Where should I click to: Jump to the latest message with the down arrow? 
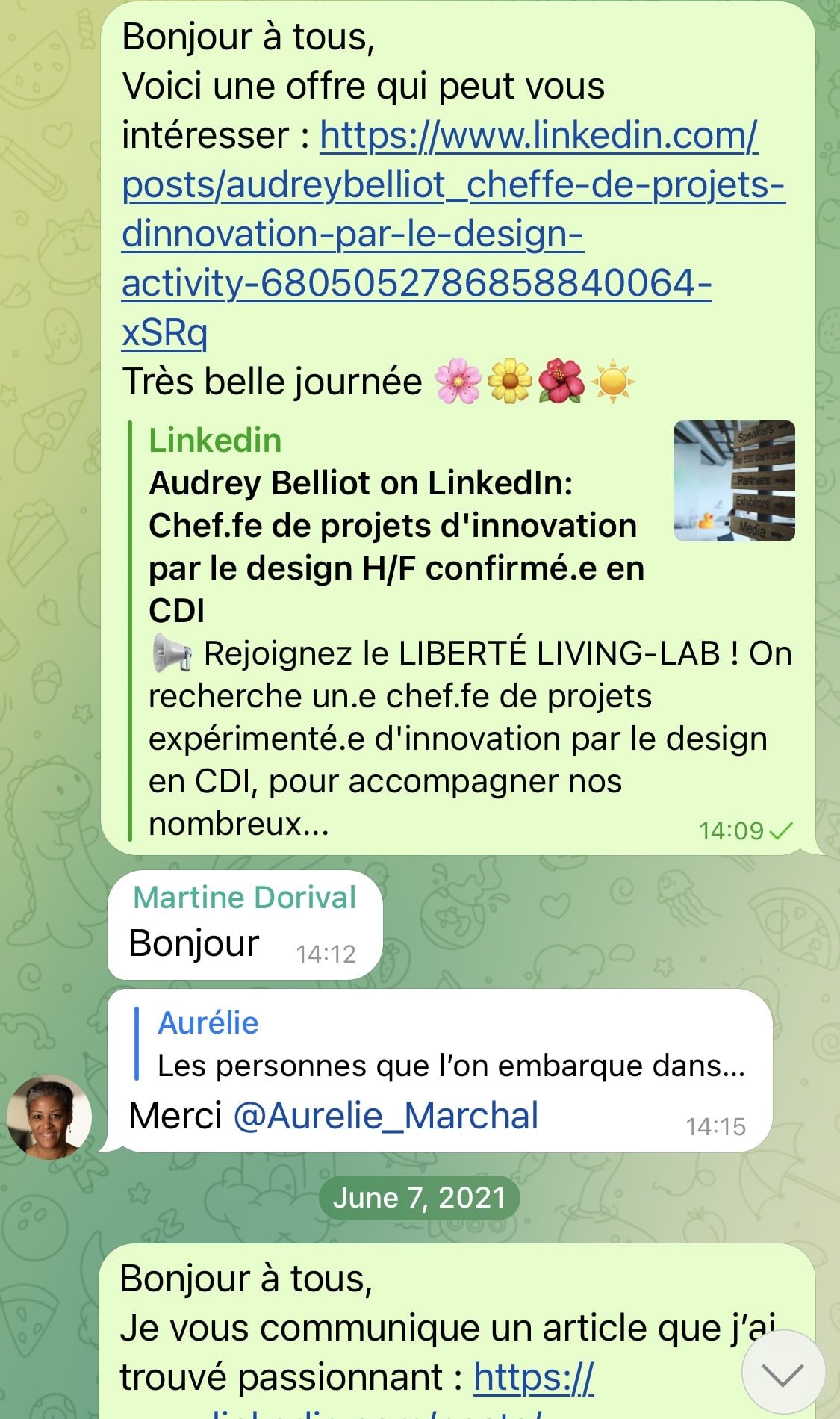[783, 1372]
